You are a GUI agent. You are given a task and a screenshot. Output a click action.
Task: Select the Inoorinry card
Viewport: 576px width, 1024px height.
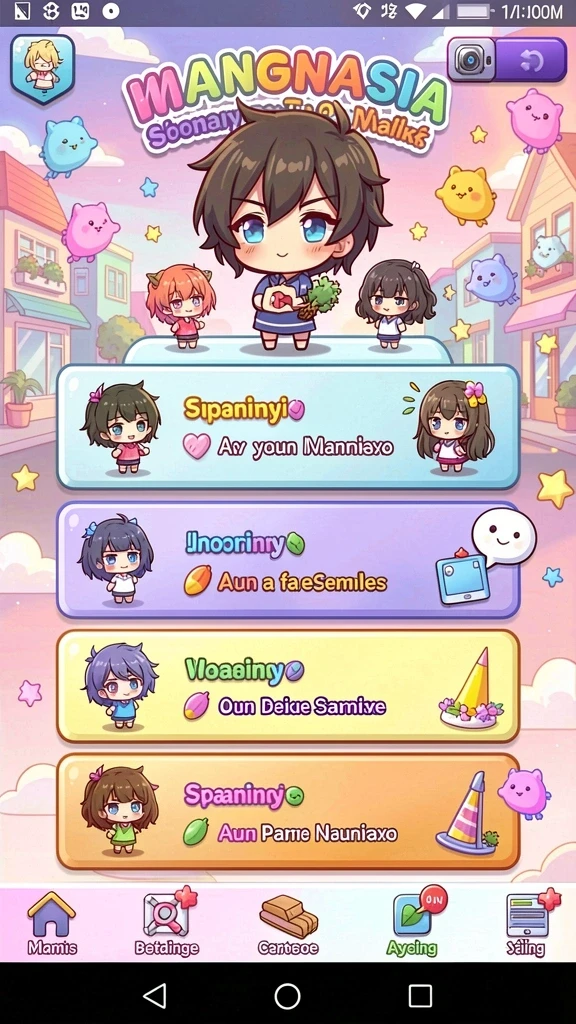click(288, 560)
